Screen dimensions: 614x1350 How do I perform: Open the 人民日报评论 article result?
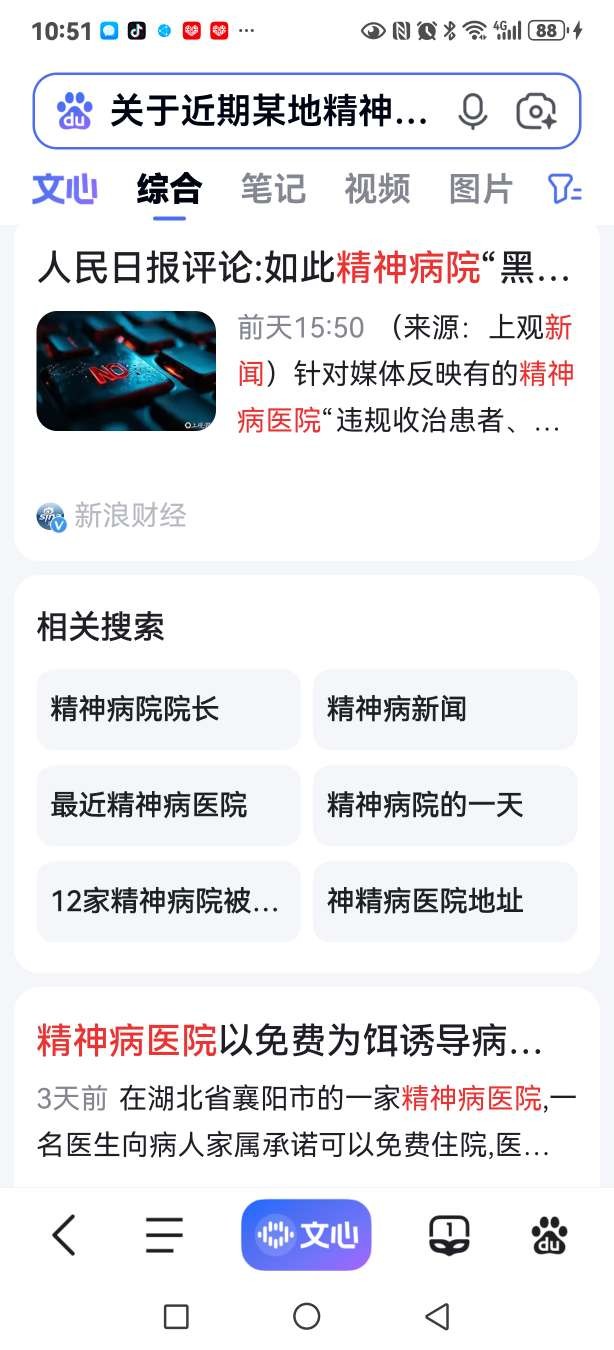304,268
